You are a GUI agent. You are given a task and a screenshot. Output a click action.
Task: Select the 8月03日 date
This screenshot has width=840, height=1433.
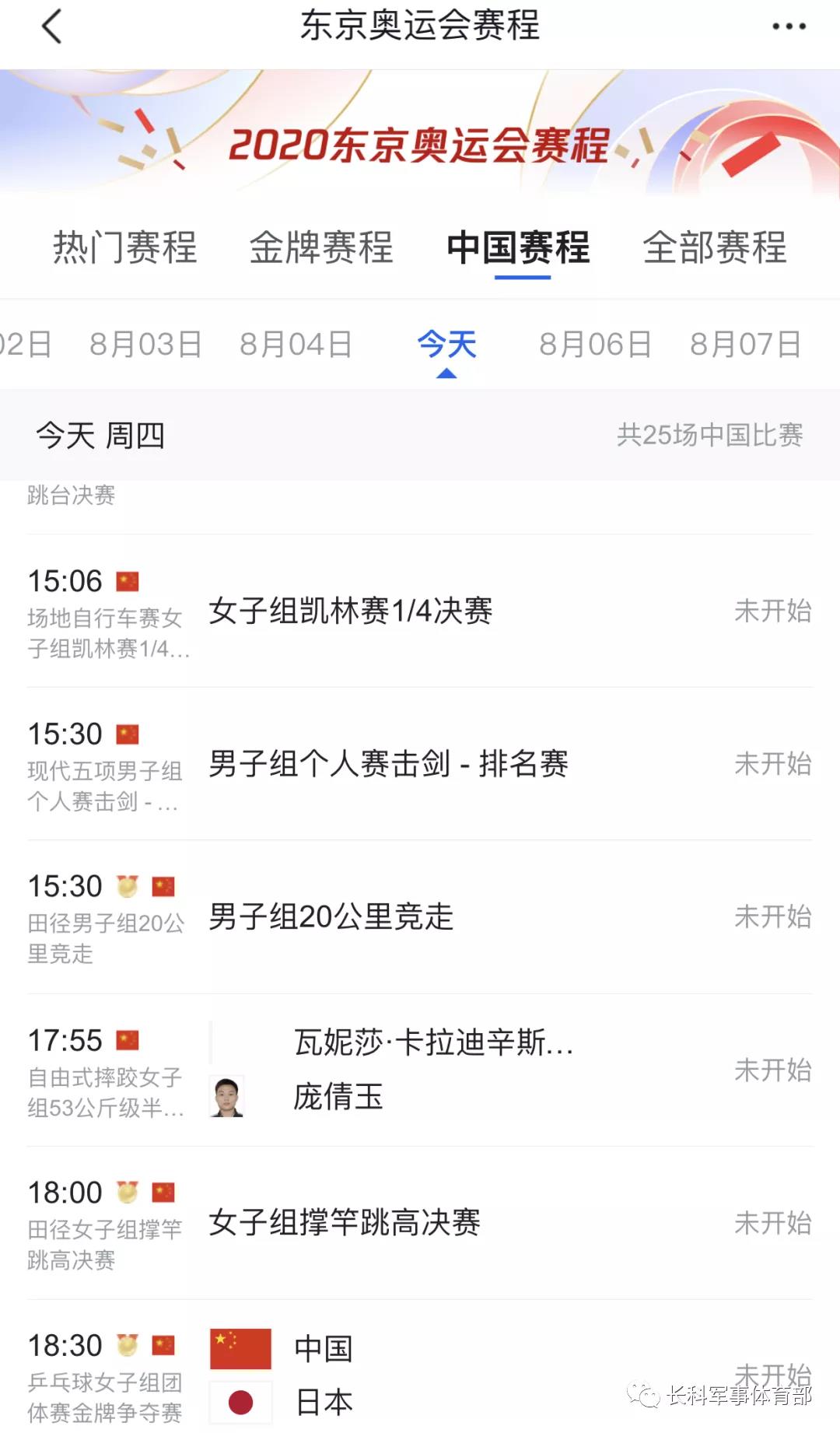(x=145, y=344)
